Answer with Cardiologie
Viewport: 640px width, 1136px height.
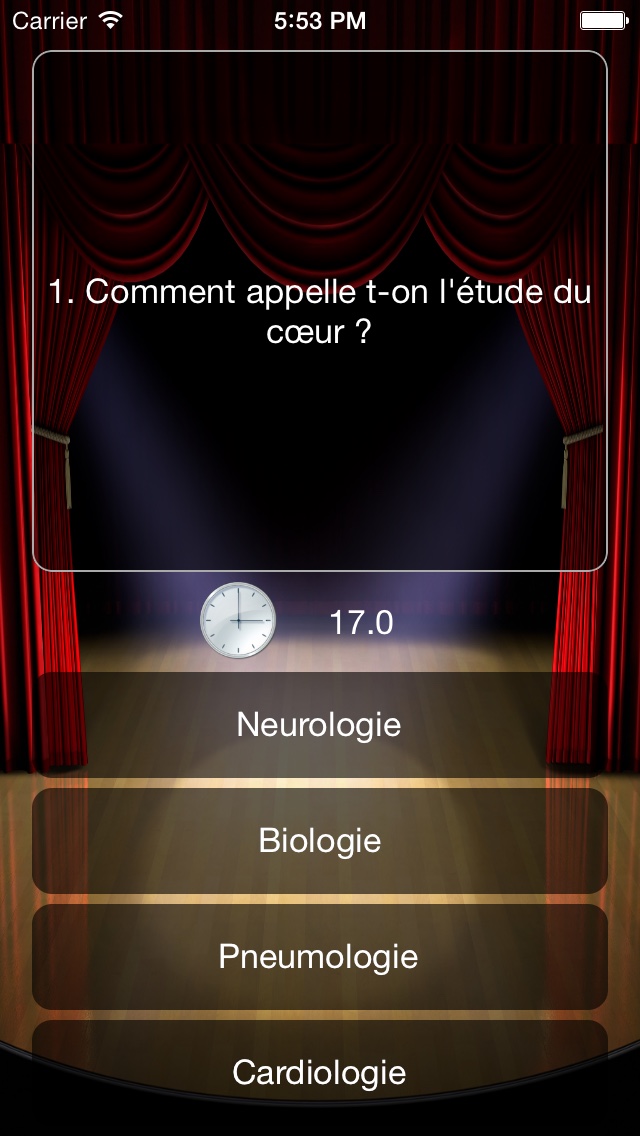(x=320, y=1072)
